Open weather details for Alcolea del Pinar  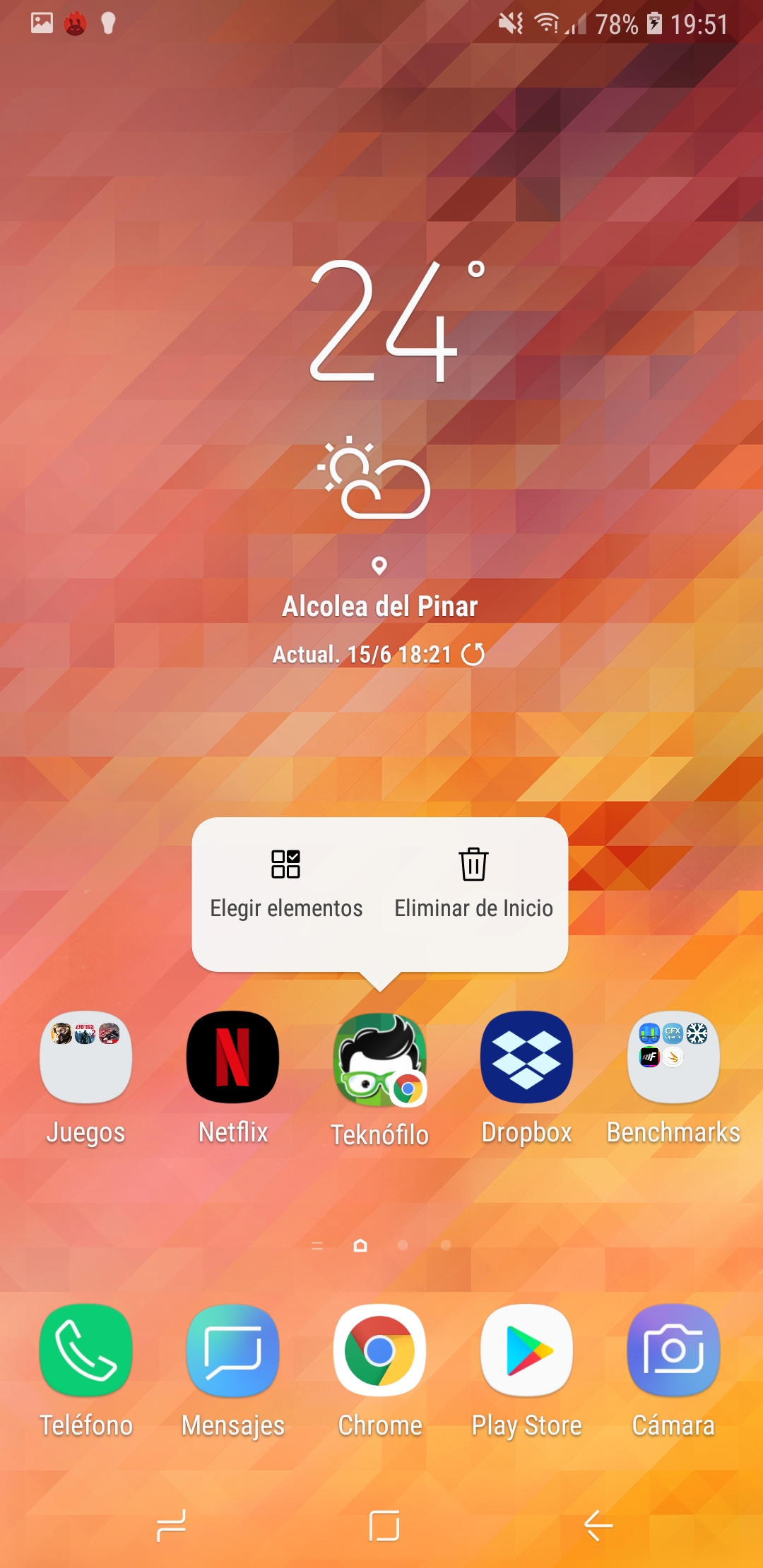379,606
